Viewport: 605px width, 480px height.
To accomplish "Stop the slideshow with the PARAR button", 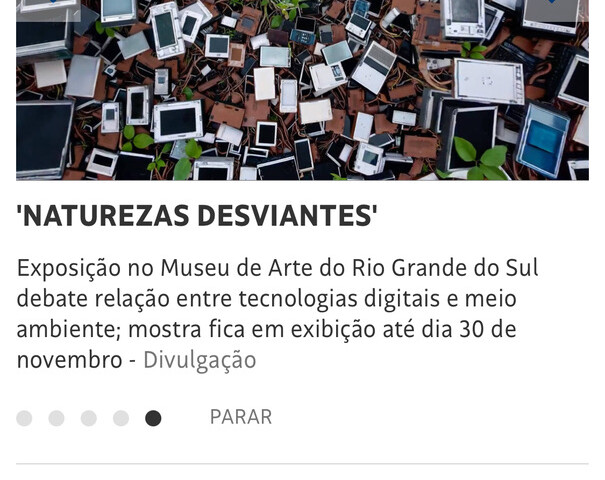I will 240,417.
